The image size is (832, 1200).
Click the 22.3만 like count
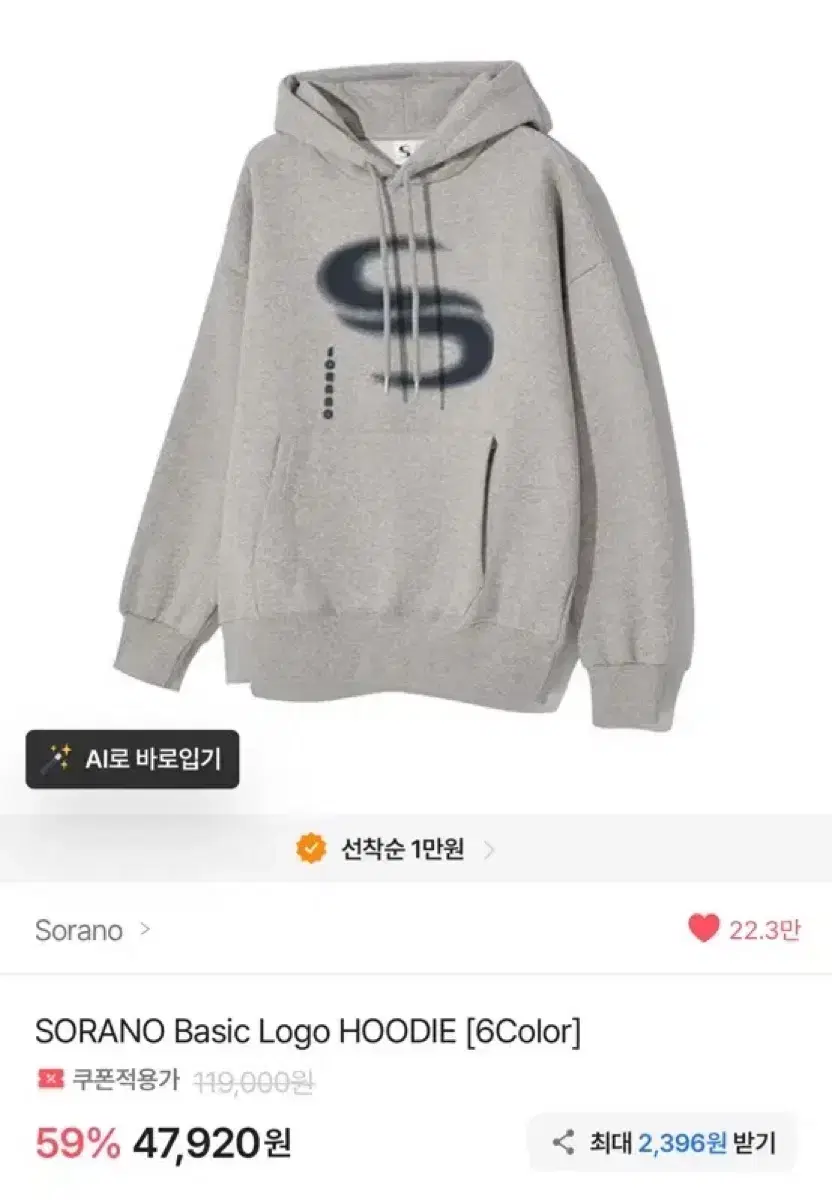764,930
